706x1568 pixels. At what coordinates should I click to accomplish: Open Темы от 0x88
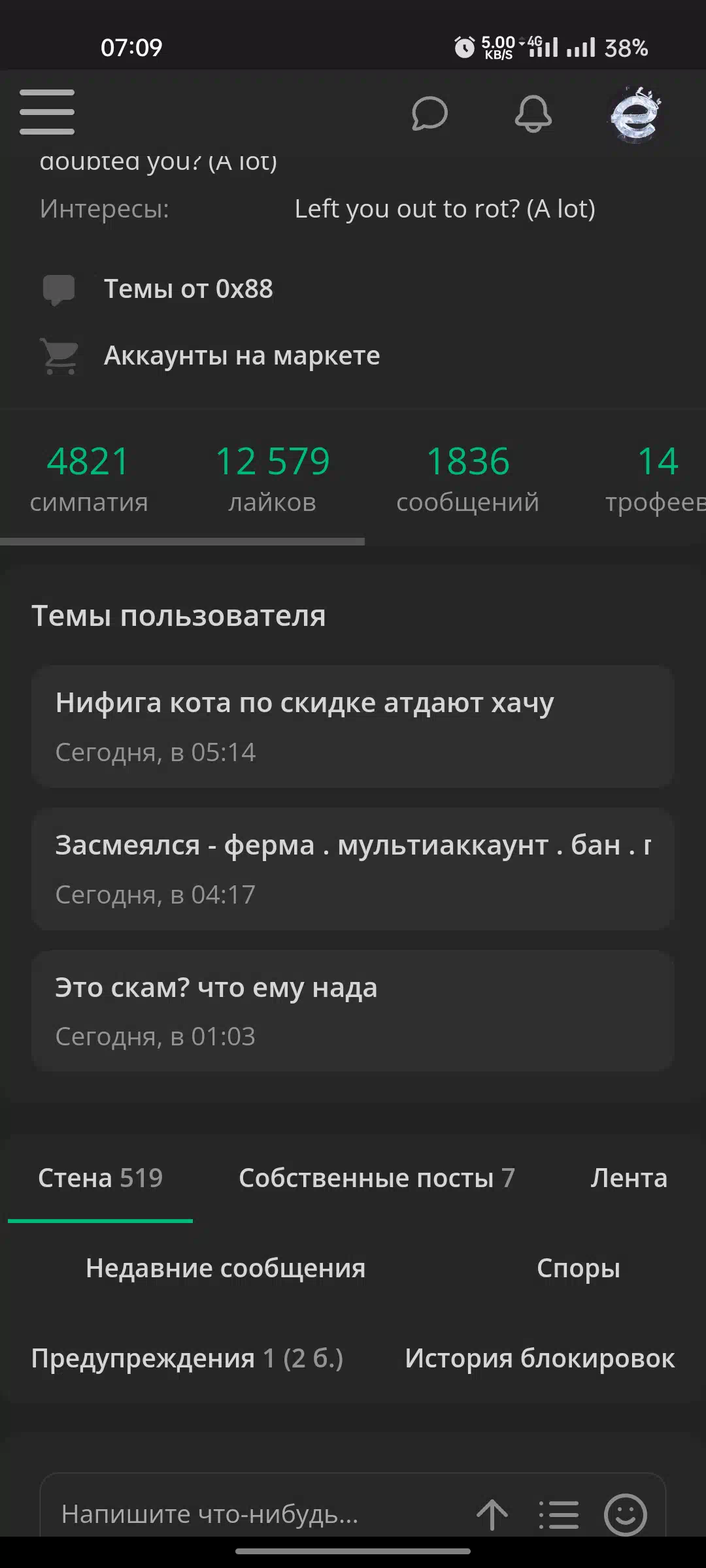(188, 289)
